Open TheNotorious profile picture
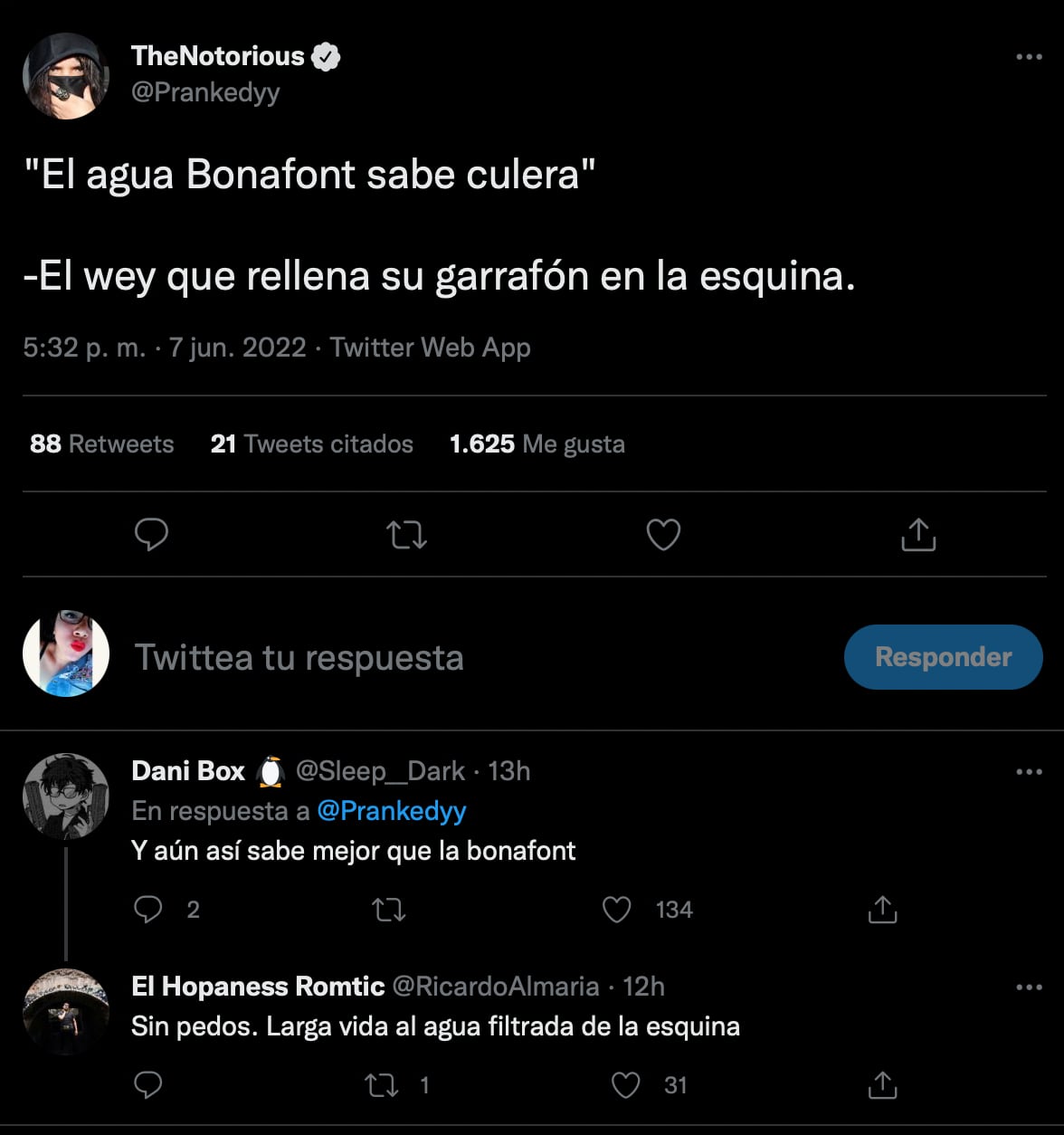Image resolution: width=1064 pixels, height=1135 pixels. click(x=65, y=76)
